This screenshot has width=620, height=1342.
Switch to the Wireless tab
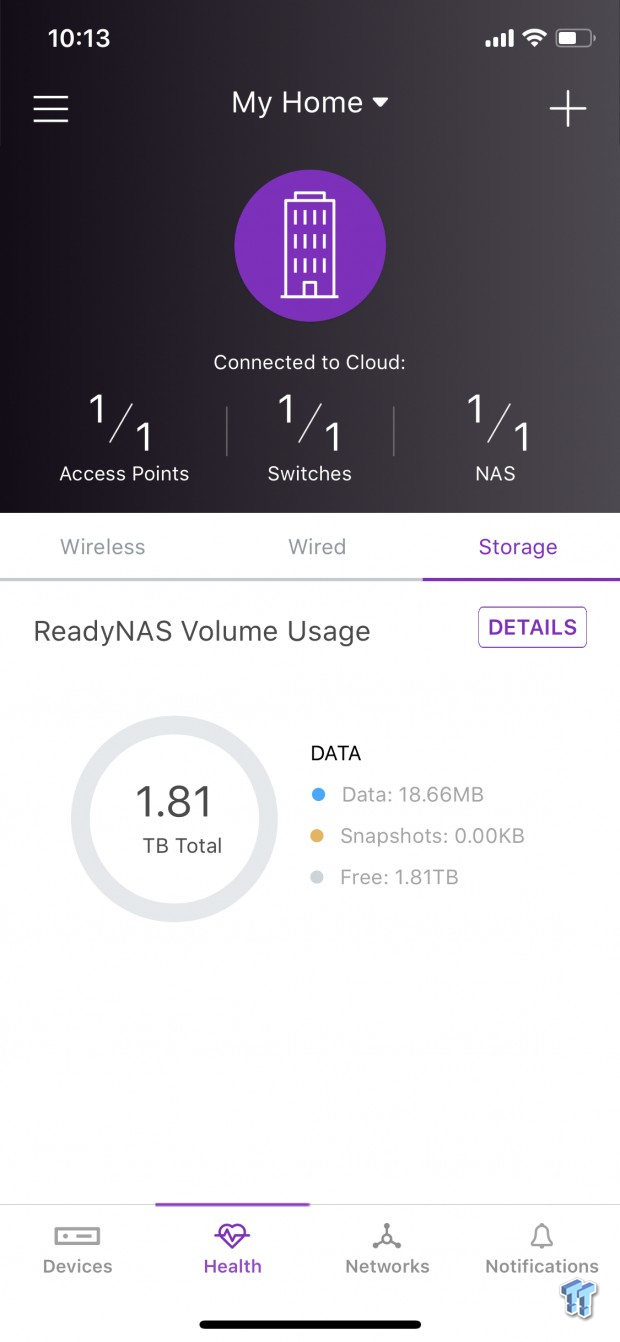103,547
